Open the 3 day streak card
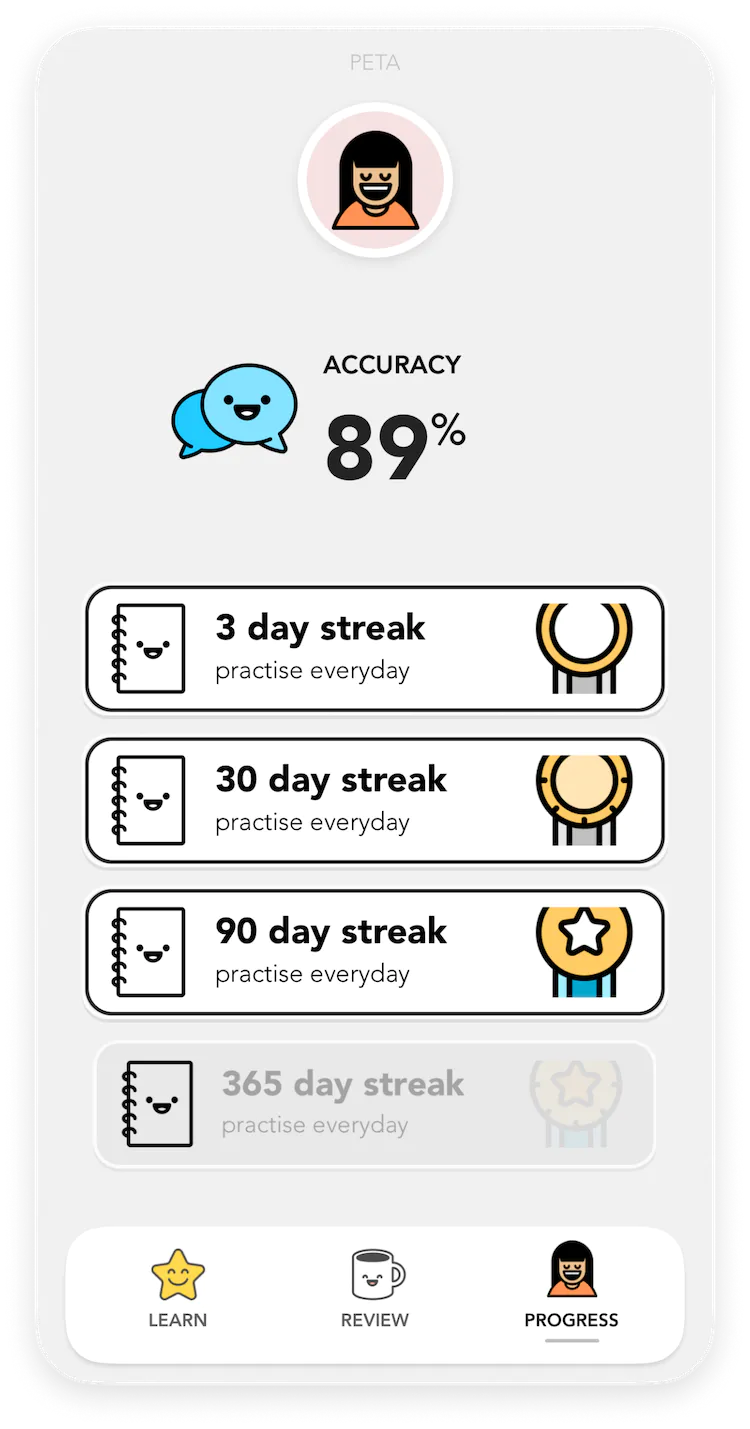 coord(375,649)
